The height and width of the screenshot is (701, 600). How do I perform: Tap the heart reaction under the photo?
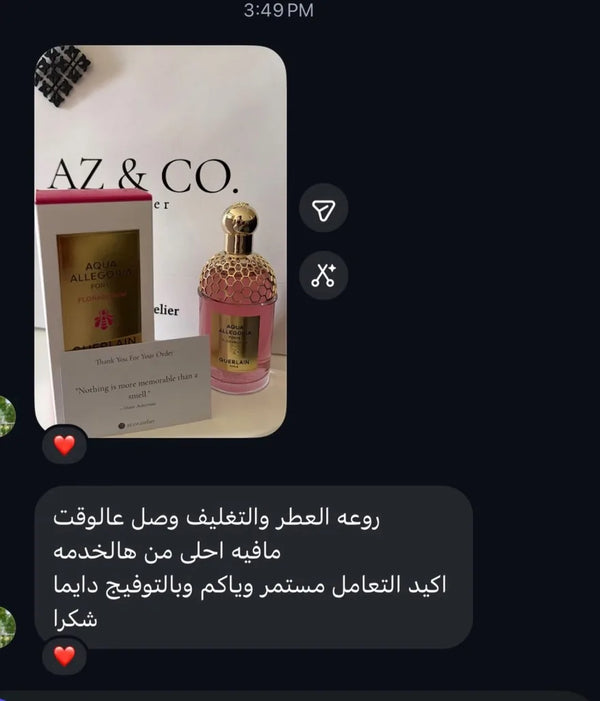click(64, 445)
